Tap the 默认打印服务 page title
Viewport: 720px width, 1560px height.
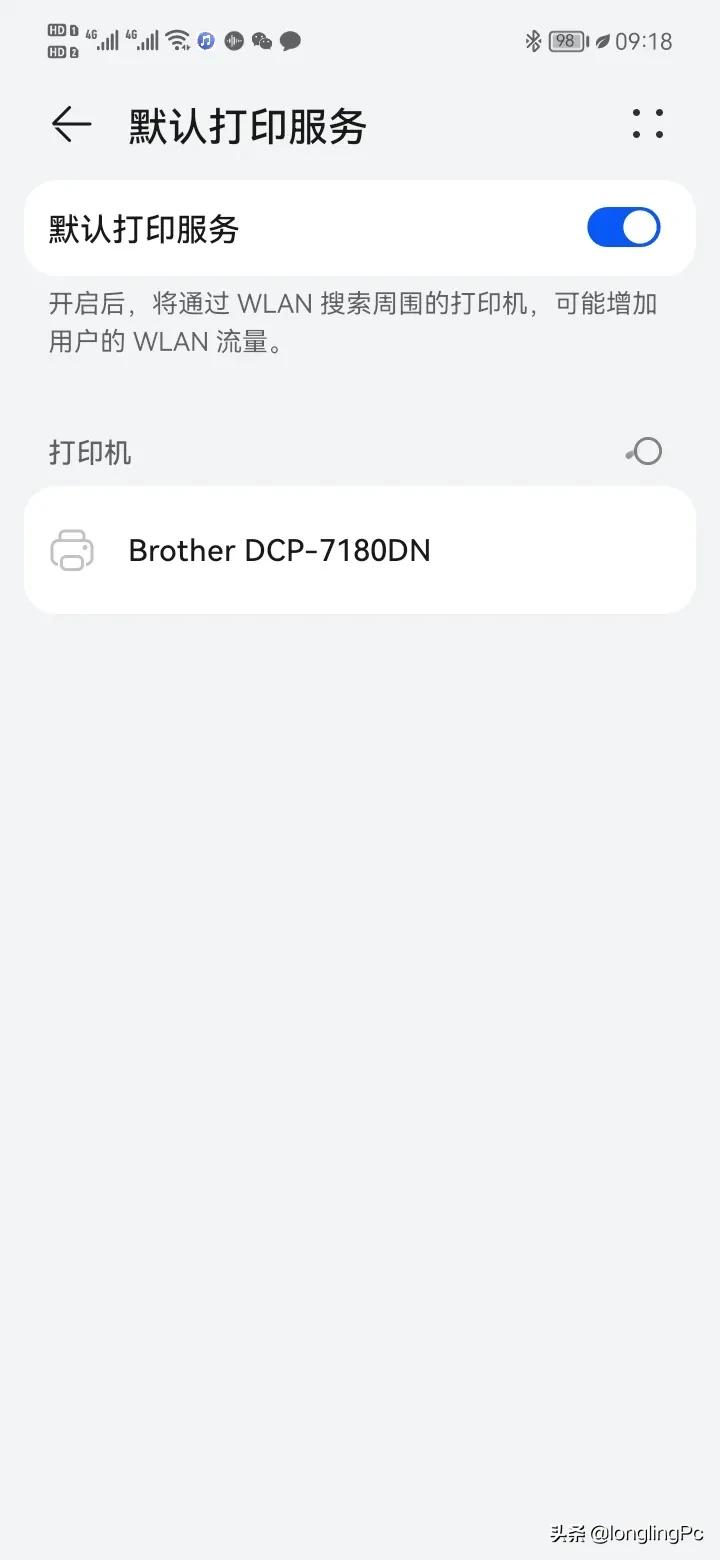click(x=245, y=126)
